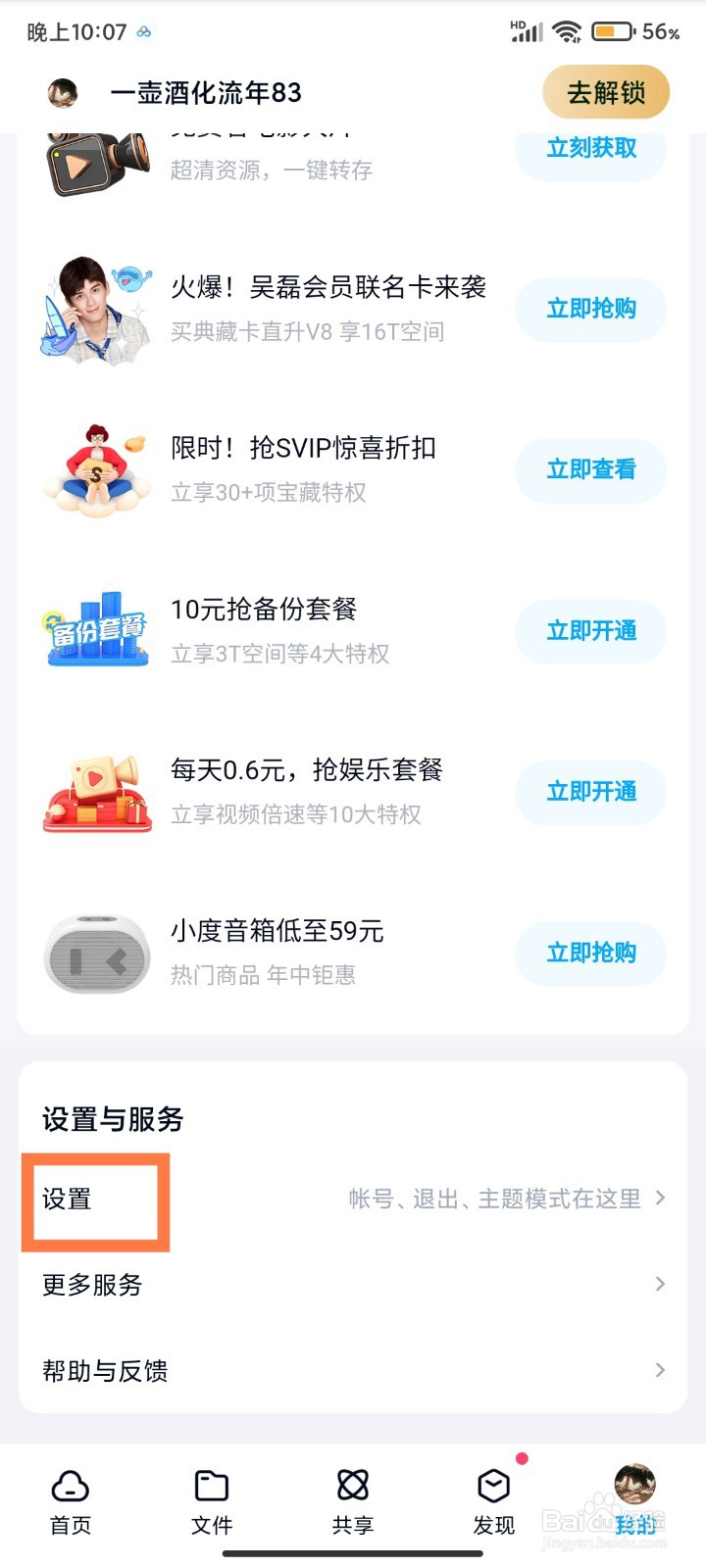Open the profile avatar beside 一壶酒化流年83
Viewport: 706px width, 1568px height.
coord(63,93)
